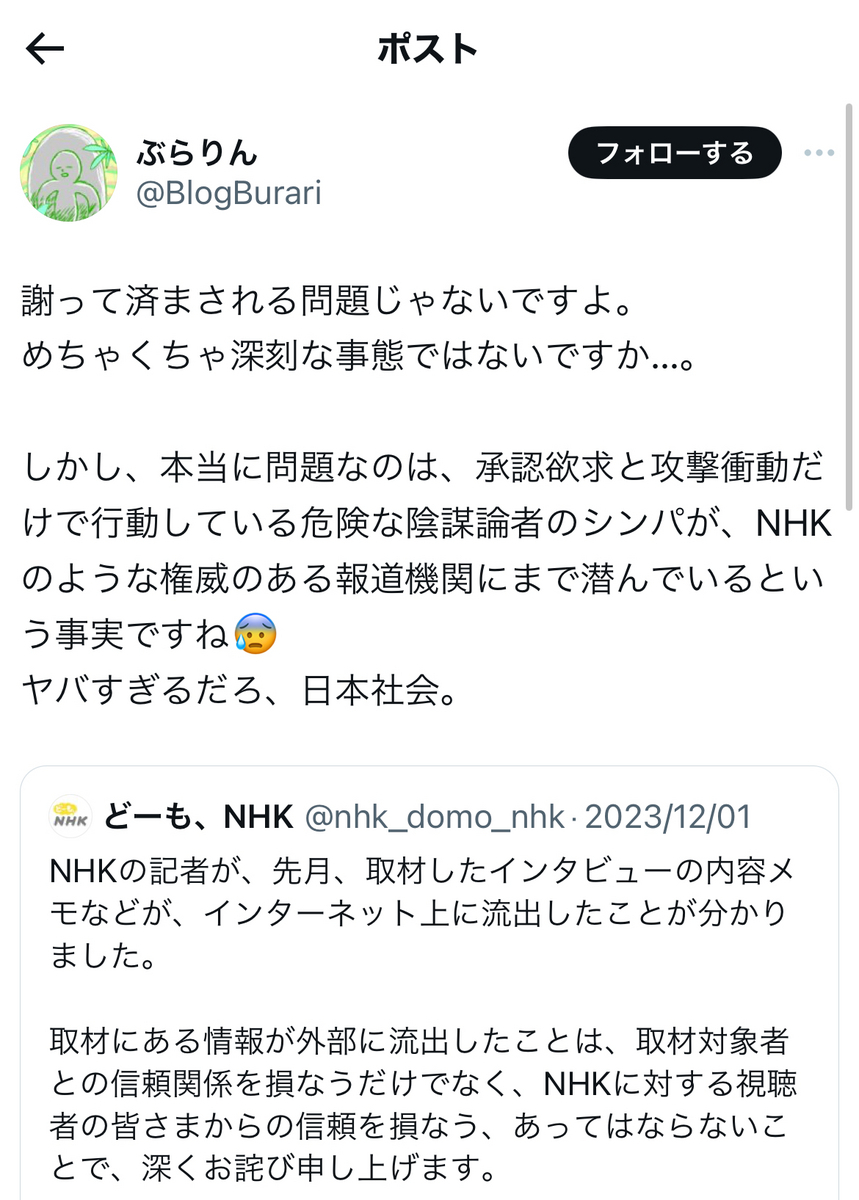Follow ぶらりん with フォローする button
The image size is (859, 1200).
click(673, 153)
